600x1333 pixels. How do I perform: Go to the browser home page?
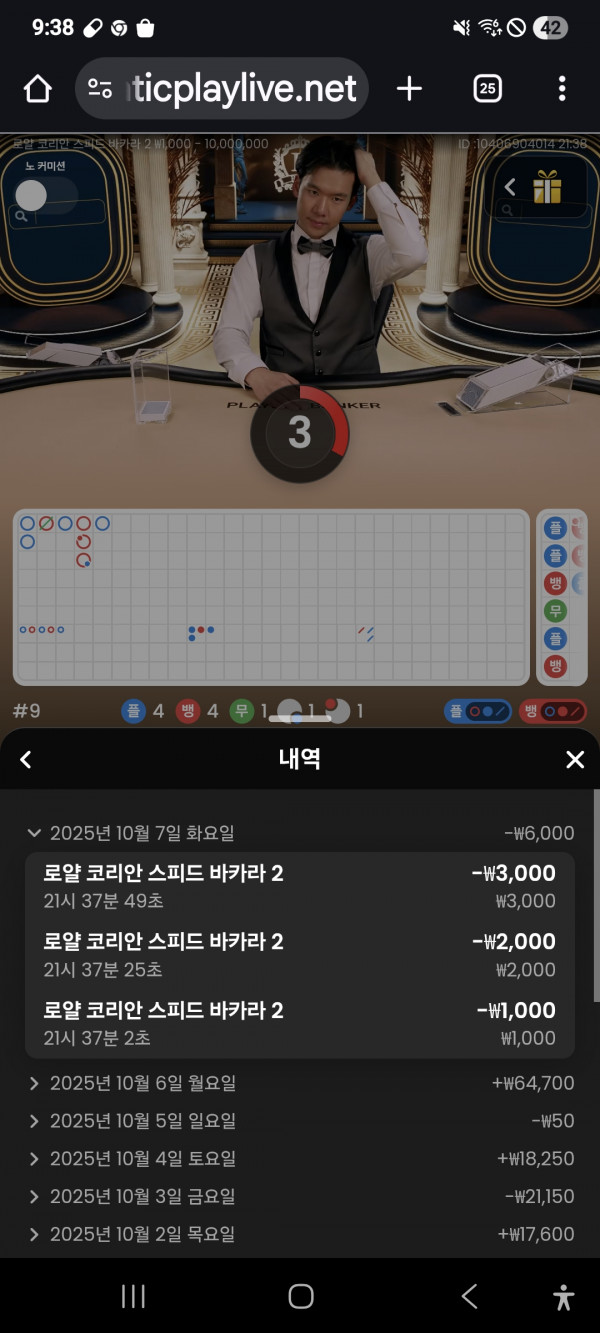click(37, 89)
